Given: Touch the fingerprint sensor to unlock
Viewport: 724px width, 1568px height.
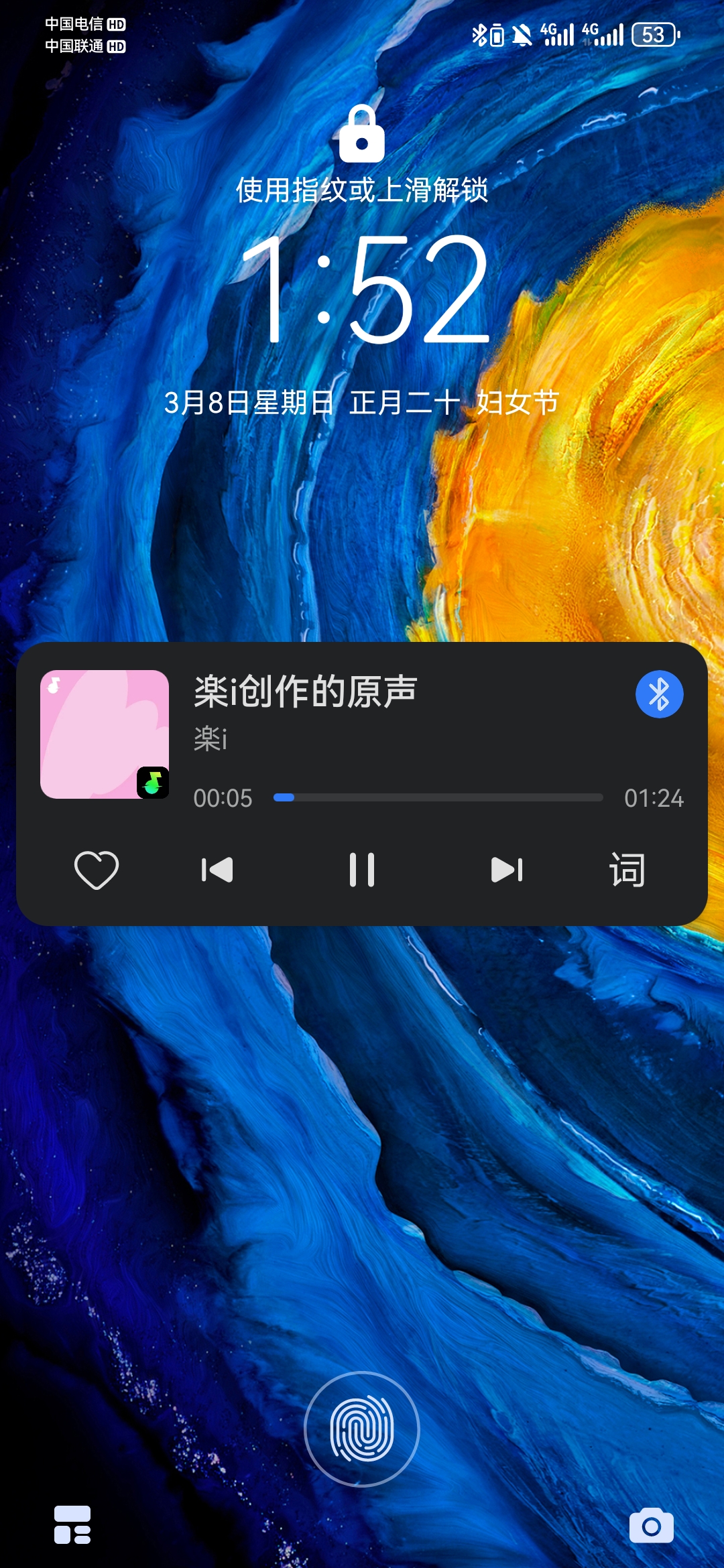Looking at the screenshot, I should 362,1429.
